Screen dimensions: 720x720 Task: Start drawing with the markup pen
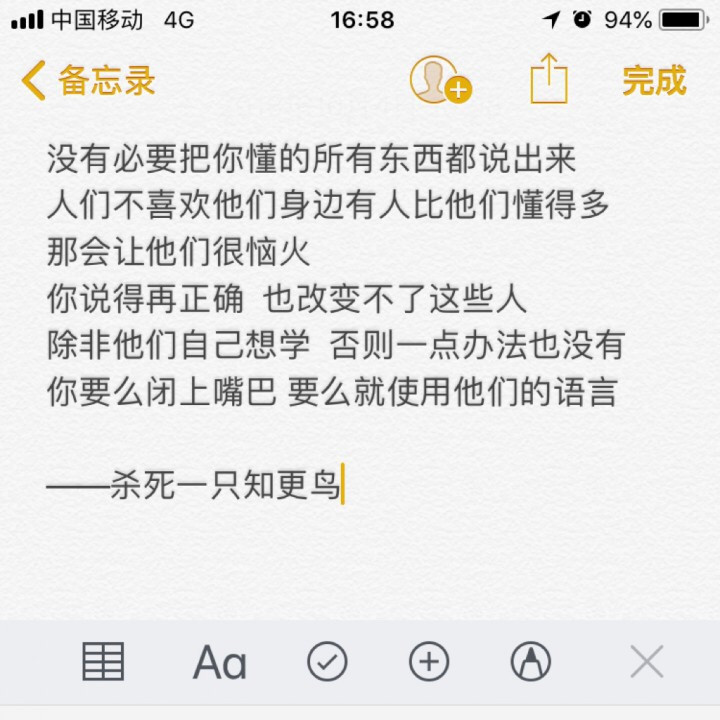(531, 661)
